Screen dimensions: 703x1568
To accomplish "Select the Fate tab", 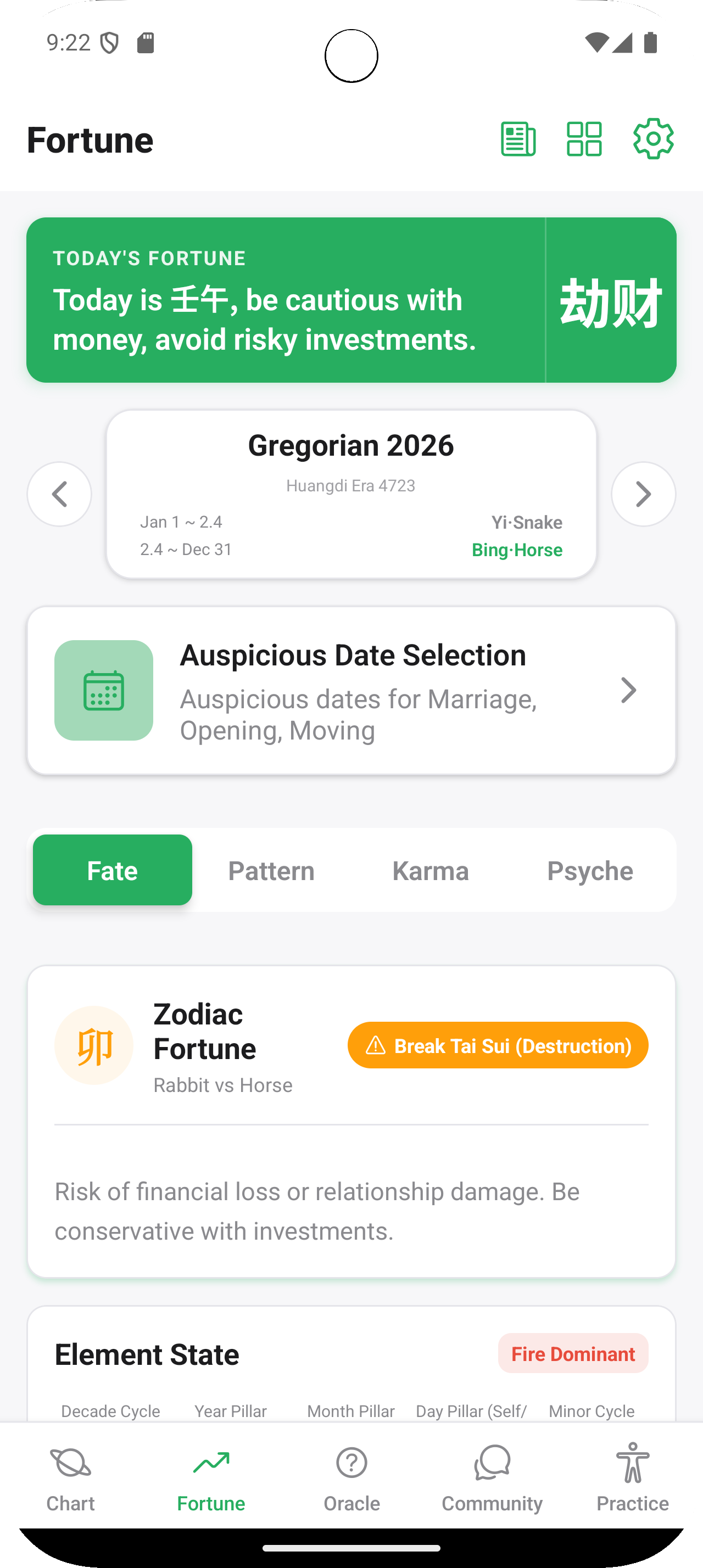I will point(113,870).
